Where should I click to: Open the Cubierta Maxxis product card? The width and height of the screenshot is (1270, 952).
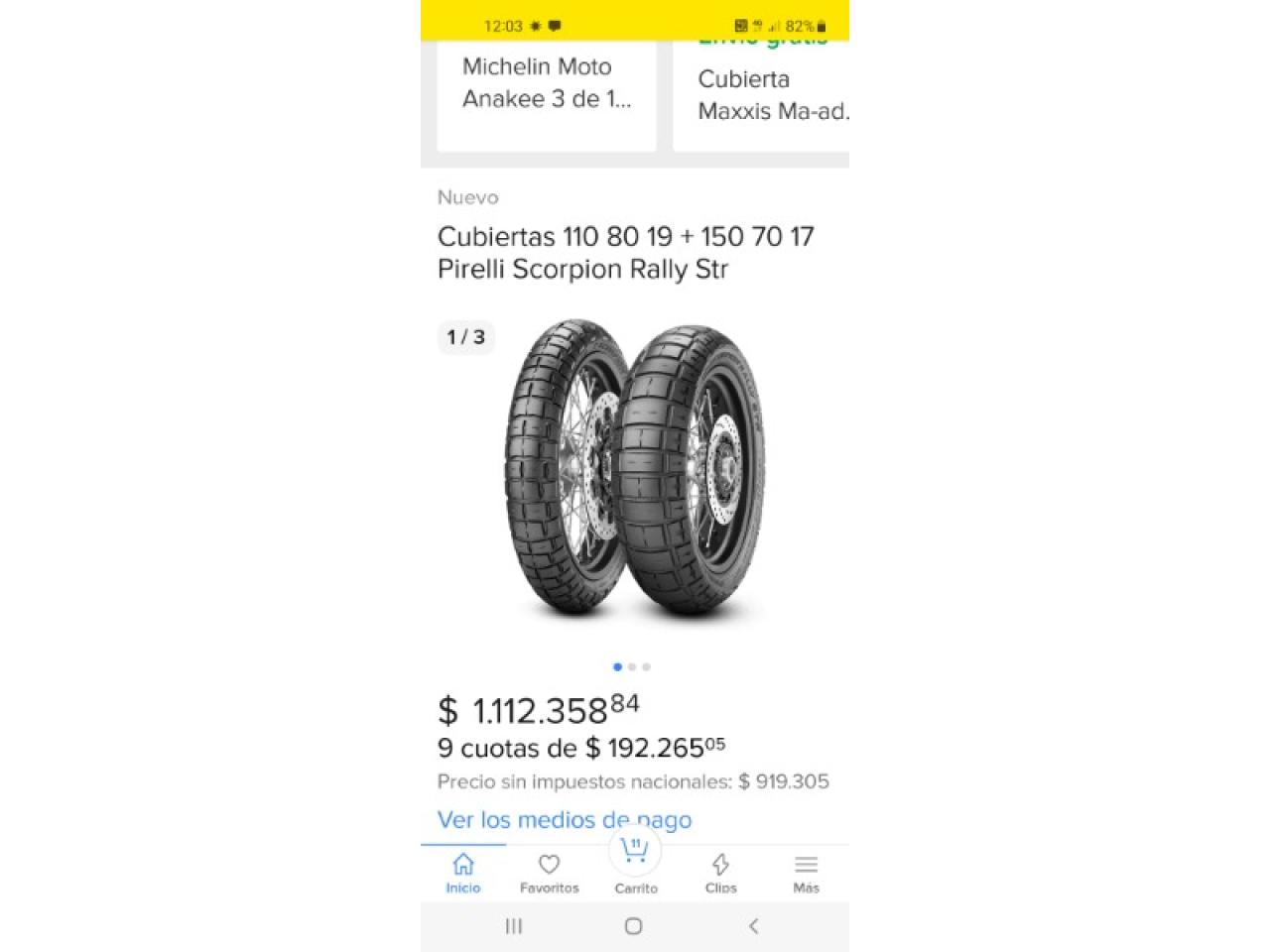coord(761,94)
